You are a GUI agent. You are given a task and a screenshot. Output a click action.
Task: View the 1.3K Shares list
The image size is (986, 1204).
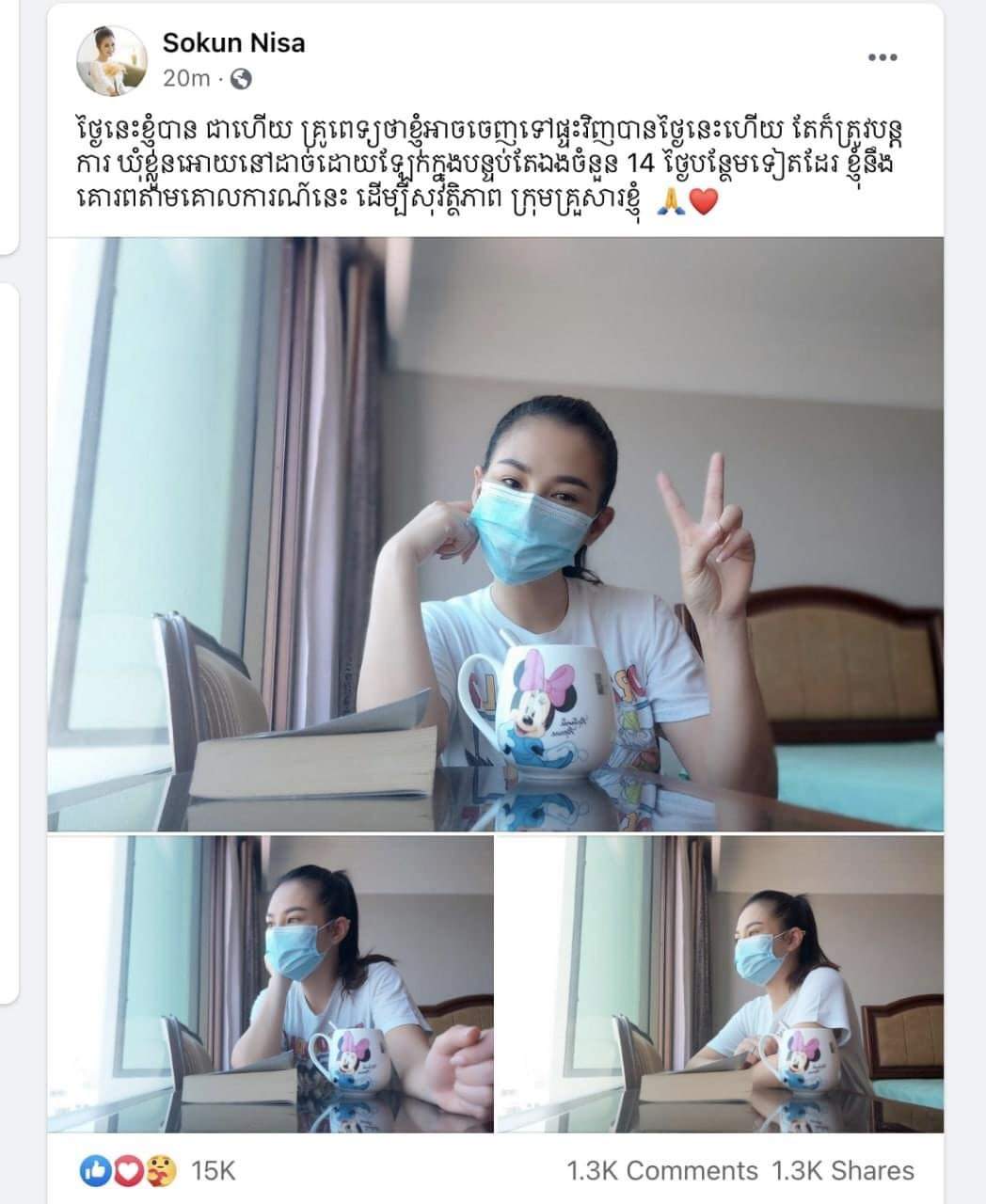[x=843, y=1170]
